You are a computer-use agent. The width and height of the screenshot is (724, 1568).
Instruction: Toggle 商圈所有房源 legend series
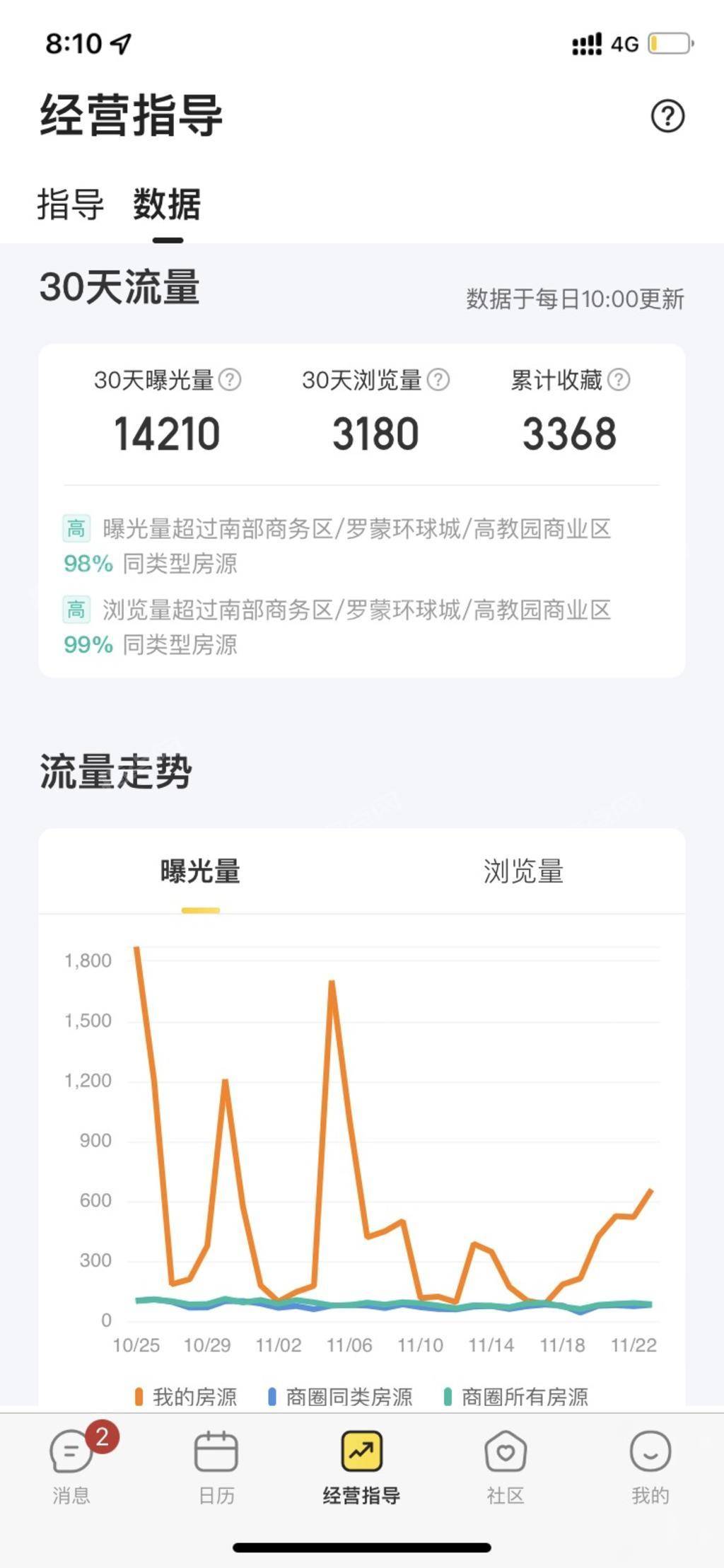tap(516, 1396)
